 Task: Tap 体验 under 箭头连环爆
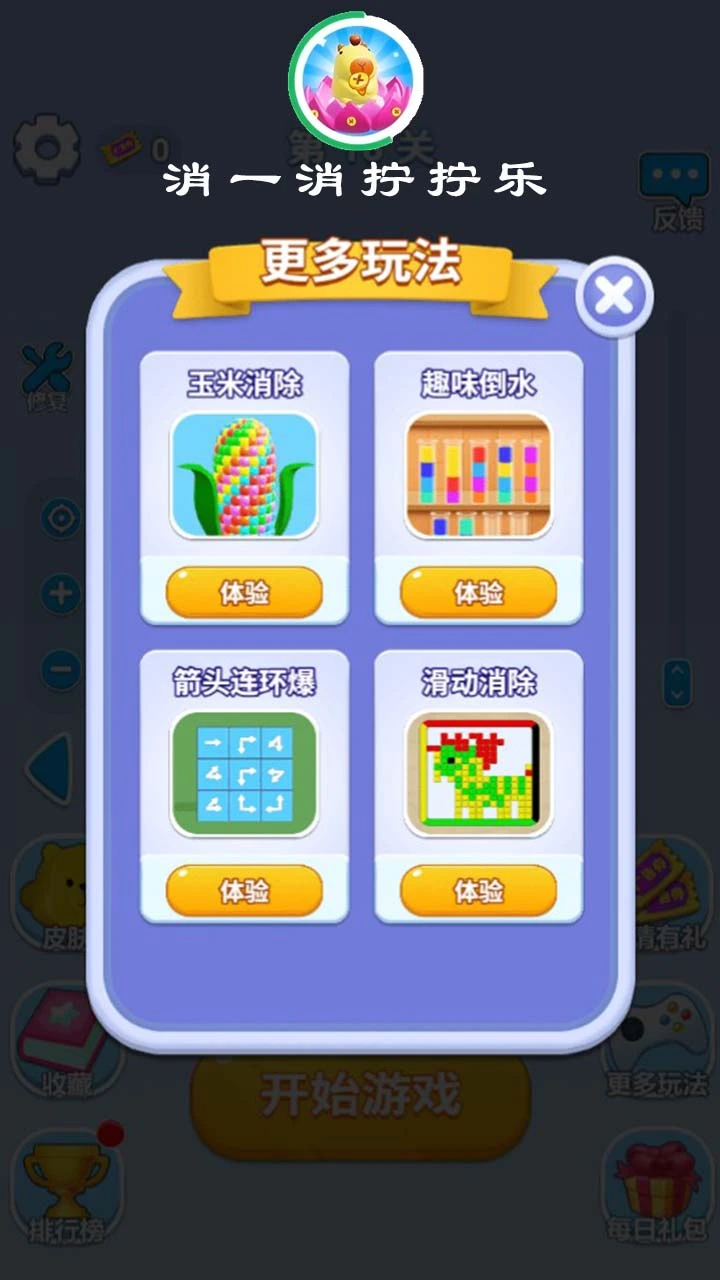[244, 891]
